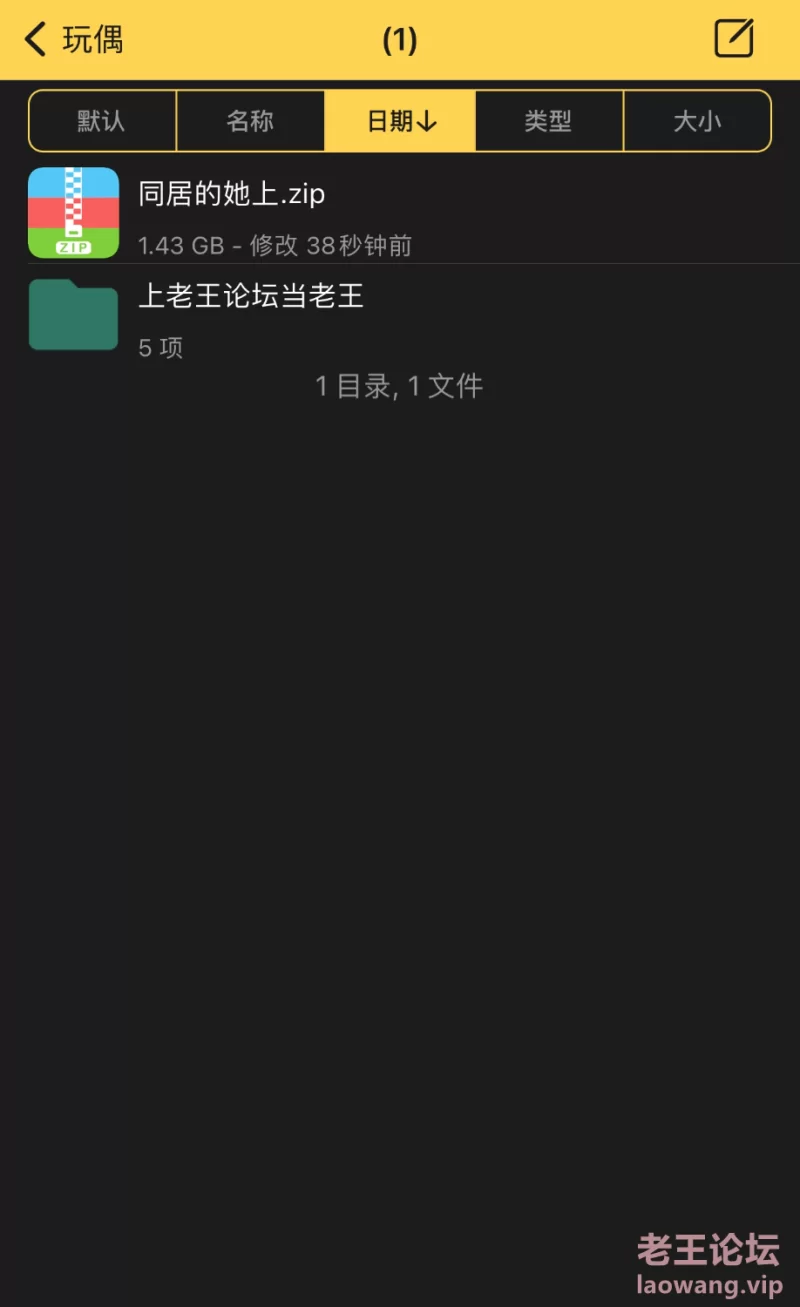Sort files by 类型
The width and height of the screenshot is (800, 1307).
tap(549, 121)
